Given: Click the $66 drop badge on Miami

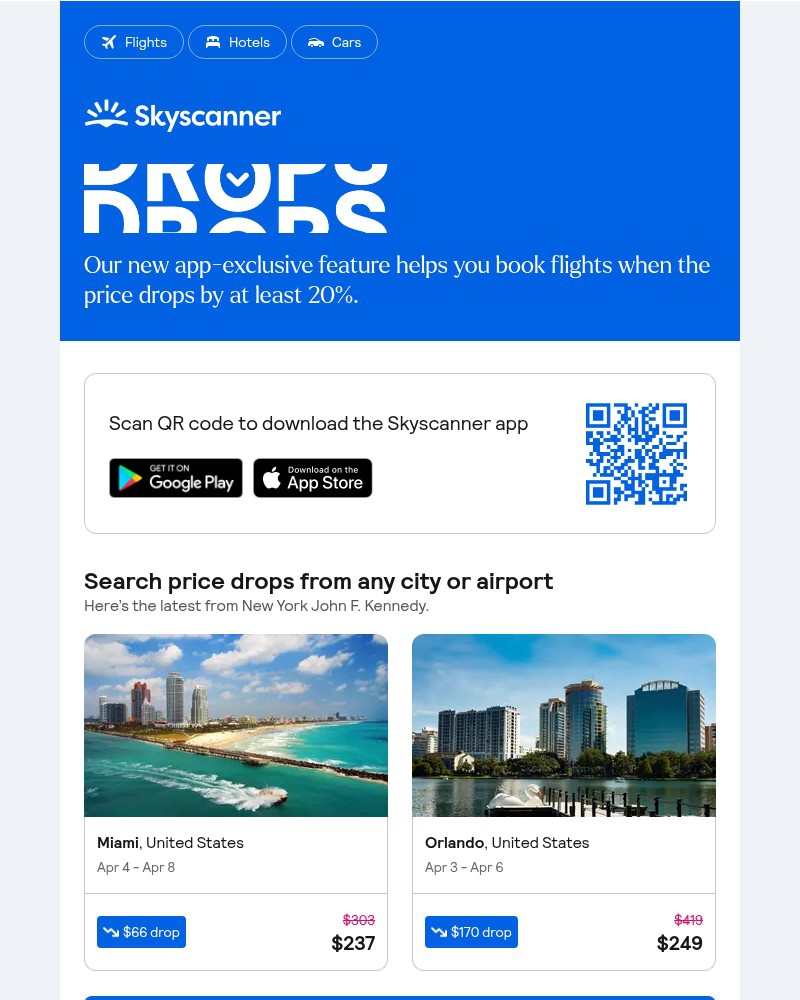Looking at the screenshot, I should (141, 931).
